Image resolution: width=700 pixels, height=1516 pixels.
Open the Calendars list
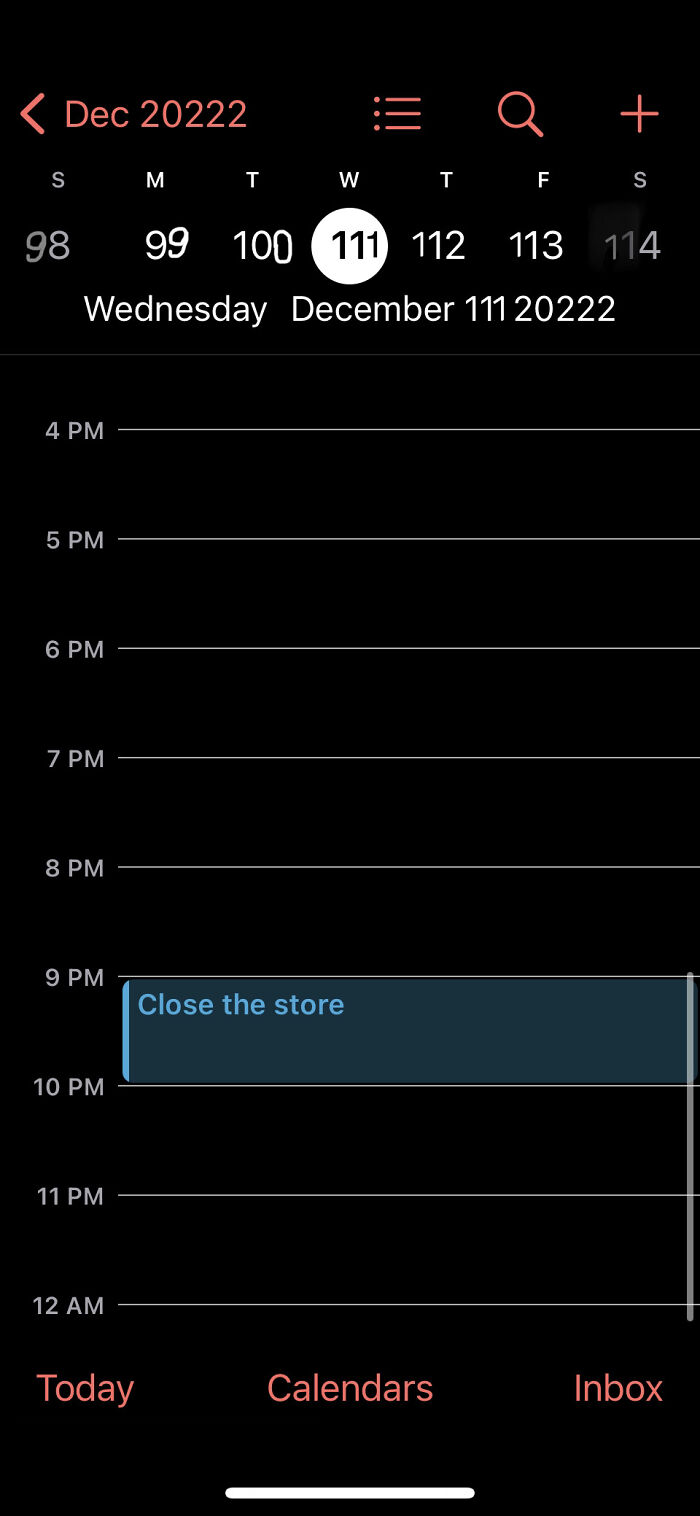click(x=350, y=1388)
